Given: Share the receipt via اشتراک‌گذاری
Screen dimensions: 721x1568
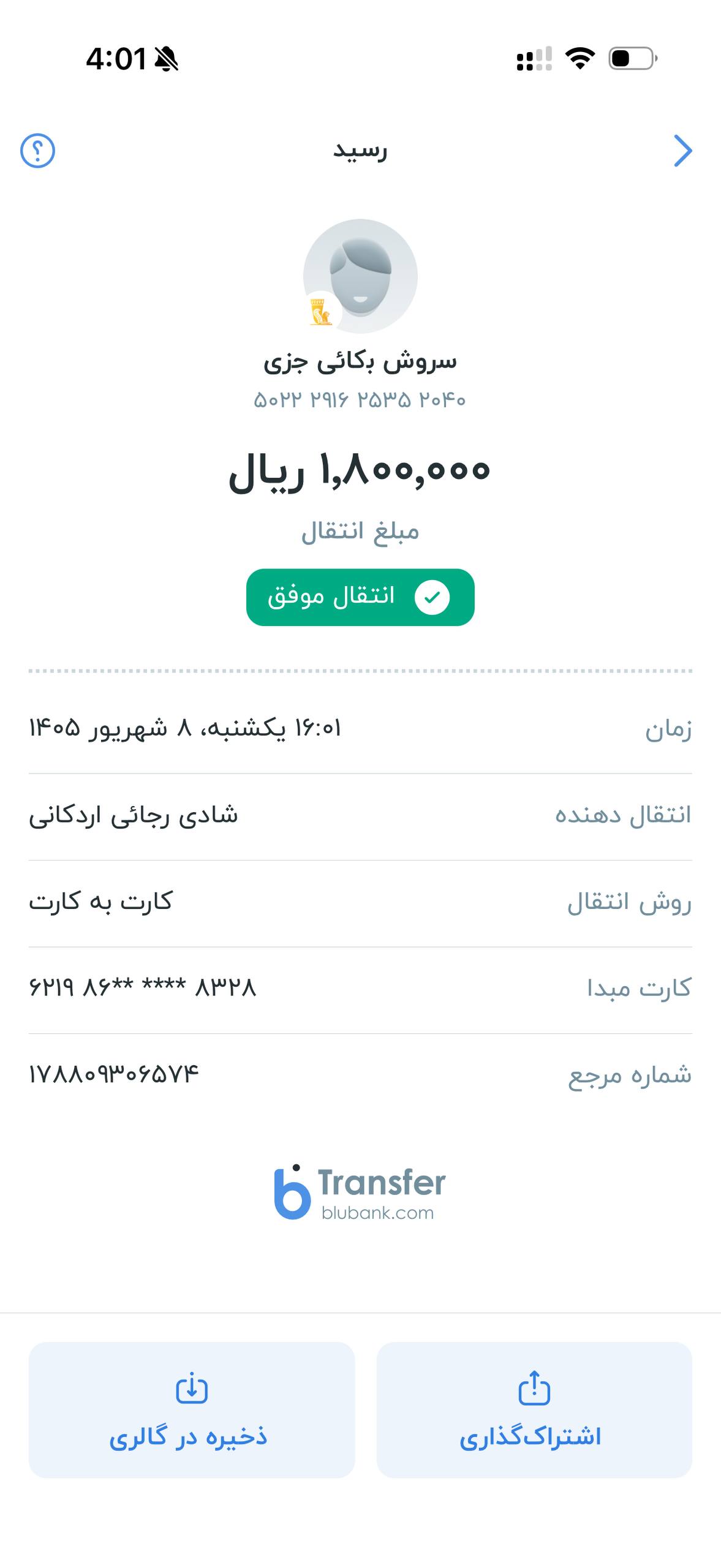Looking at the screenshot, I should [x=534, y=1410].
